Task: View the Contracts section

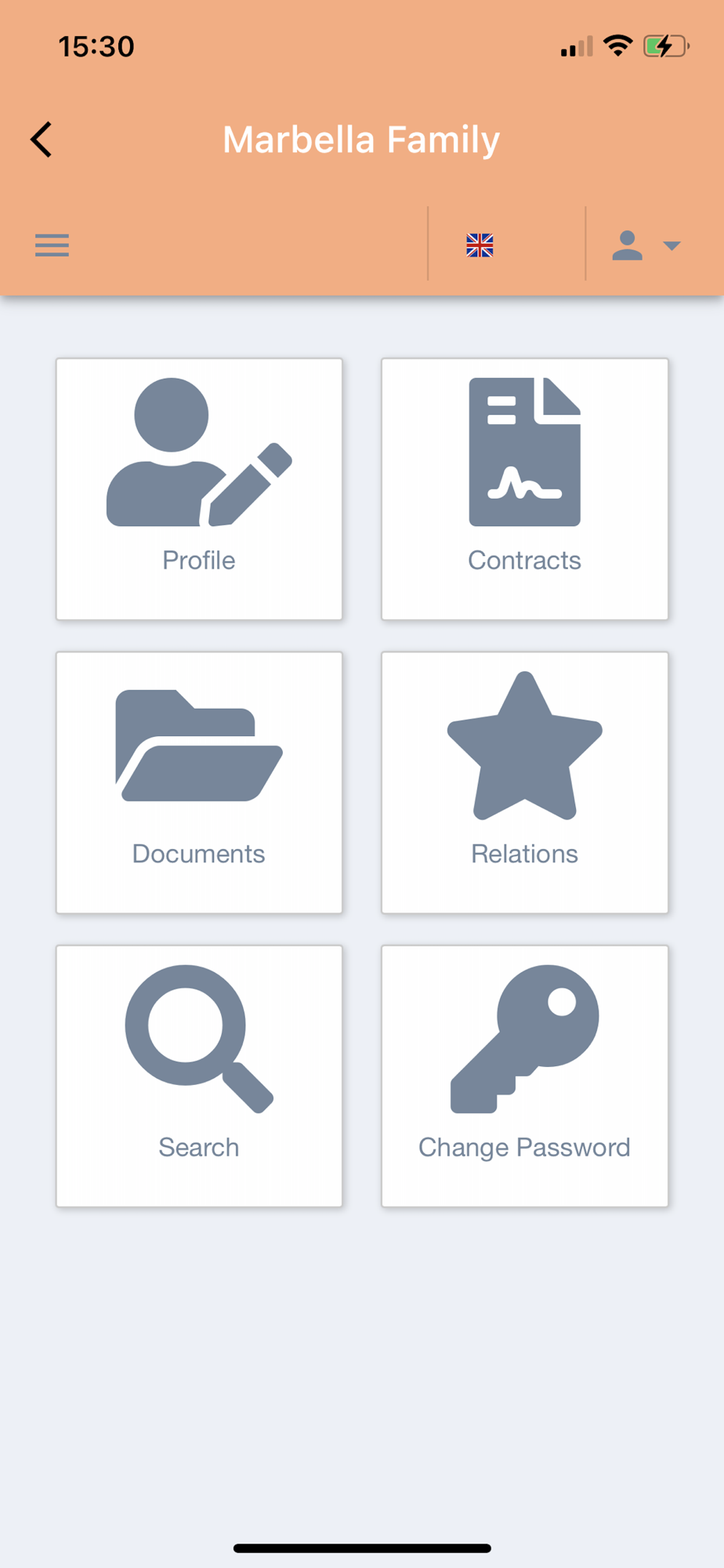Action: (524, 489)
